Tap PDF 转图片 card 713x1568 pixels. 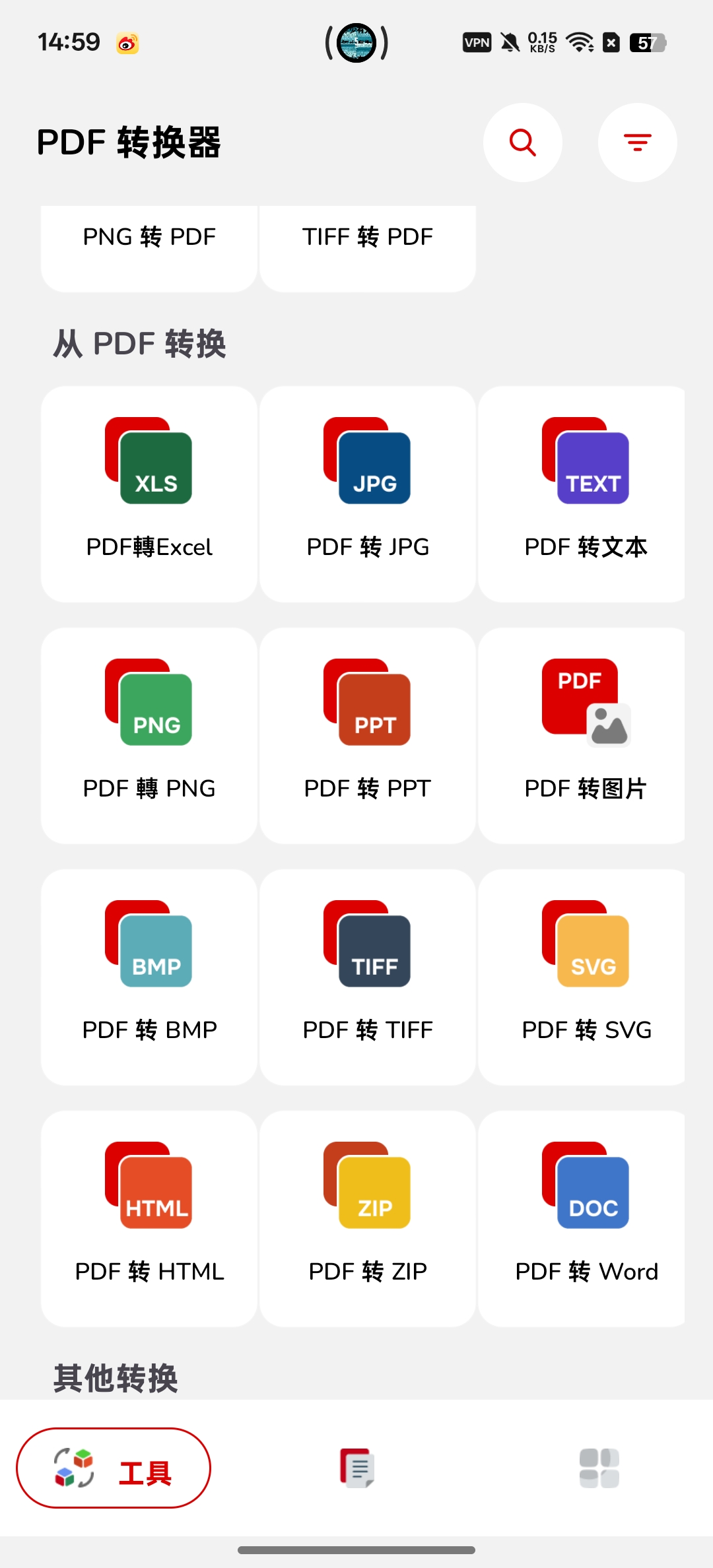pos(582,736)
